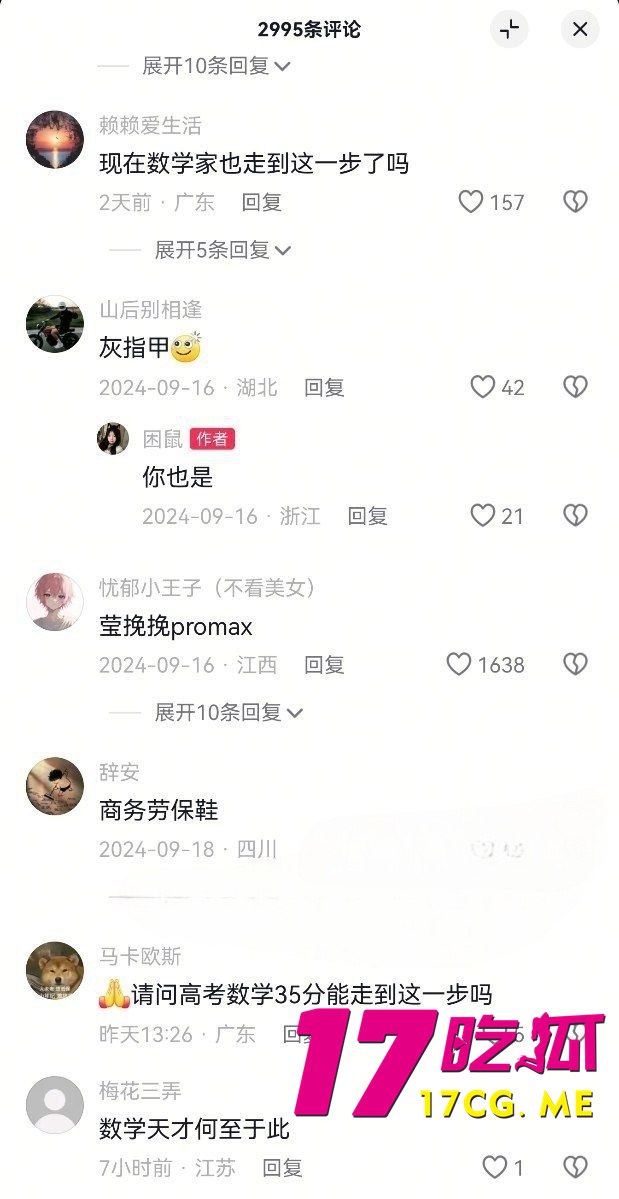
Task: Reply to 忧郁小王子's comment
Action: coord(324,664)
